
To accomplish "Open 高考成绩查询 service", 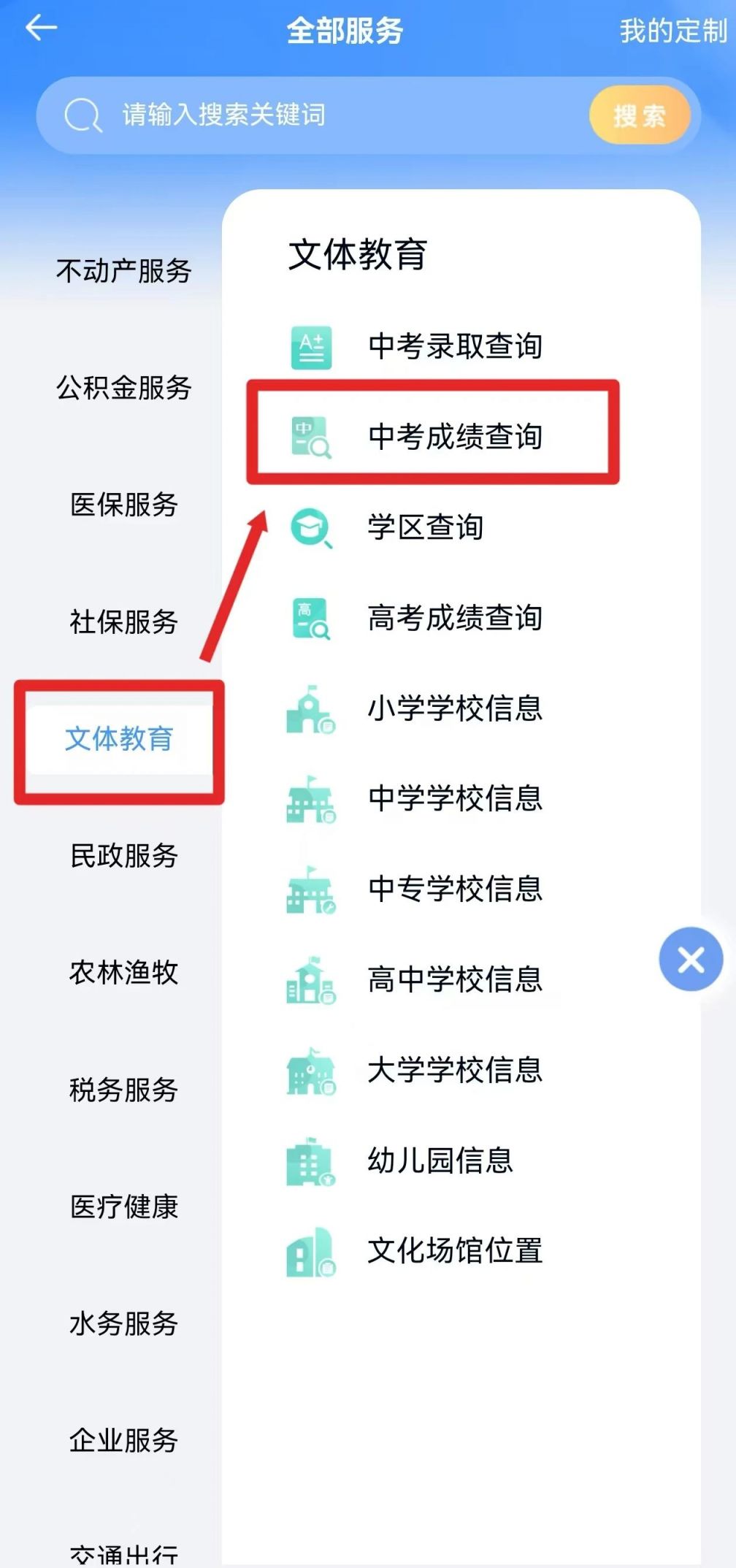I will point(416,618).
